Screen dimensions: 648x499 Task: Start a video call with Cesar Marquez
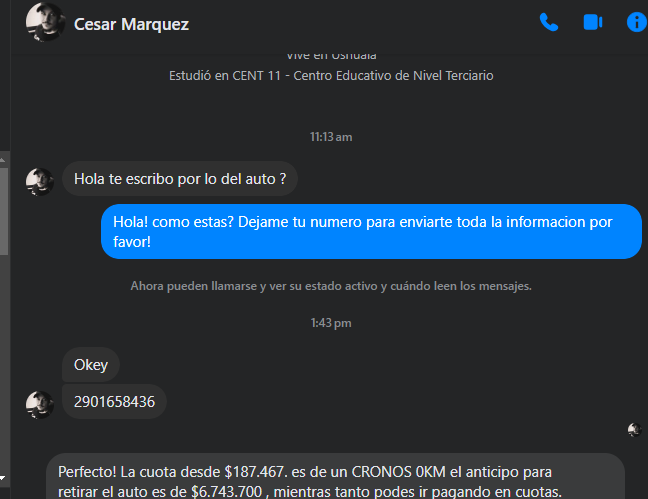tap(592, 22)
